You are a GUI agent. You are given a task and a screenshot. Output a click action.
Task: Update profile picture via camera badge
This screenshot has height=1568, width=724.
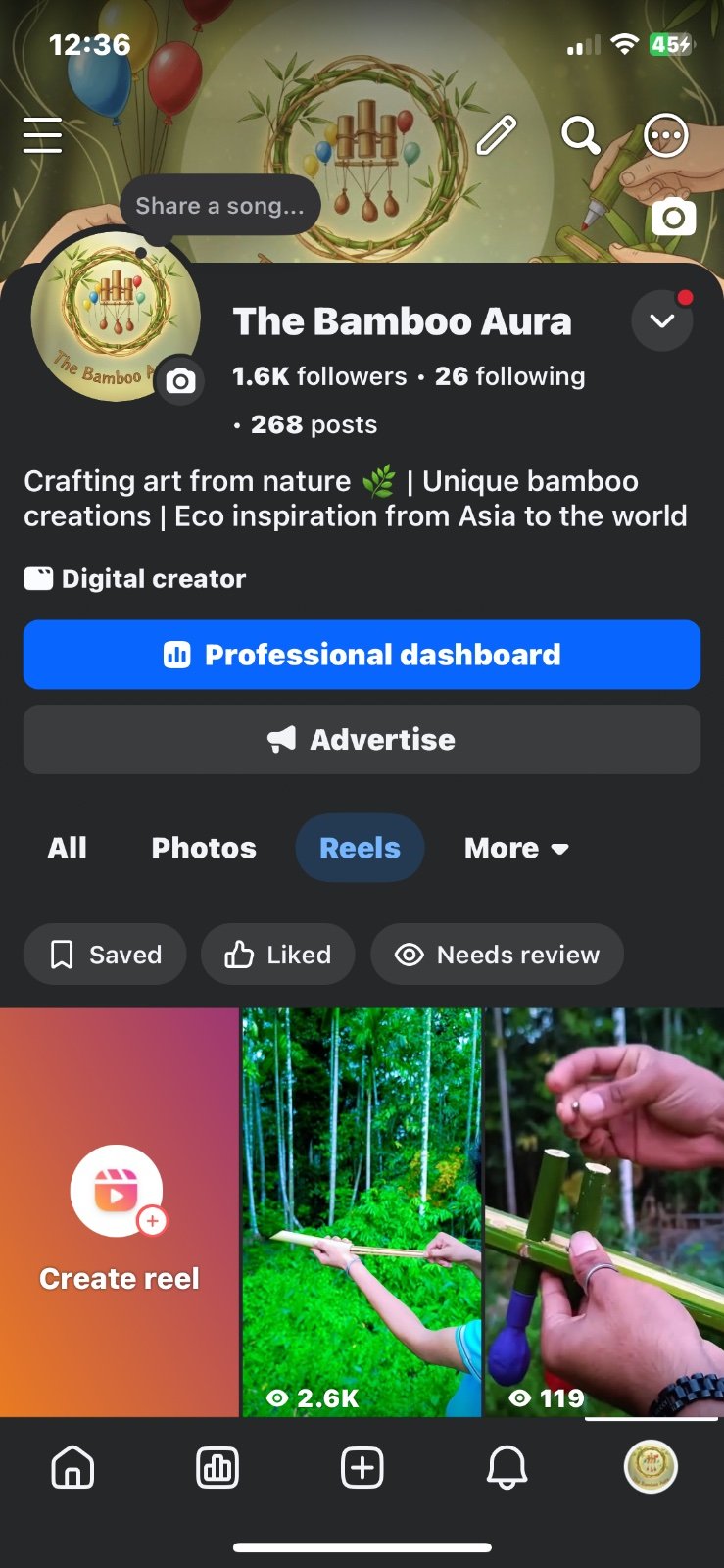pos(180,381)
